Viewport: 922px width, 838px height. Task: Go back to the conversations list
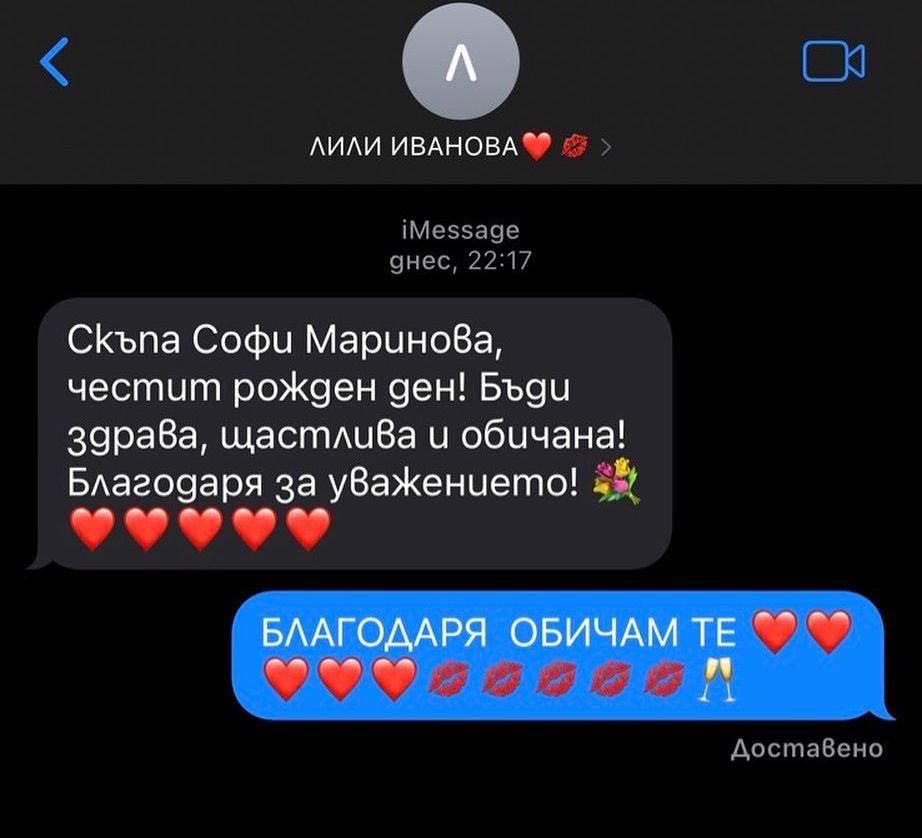pyautogui.click(x=55, y=62)
